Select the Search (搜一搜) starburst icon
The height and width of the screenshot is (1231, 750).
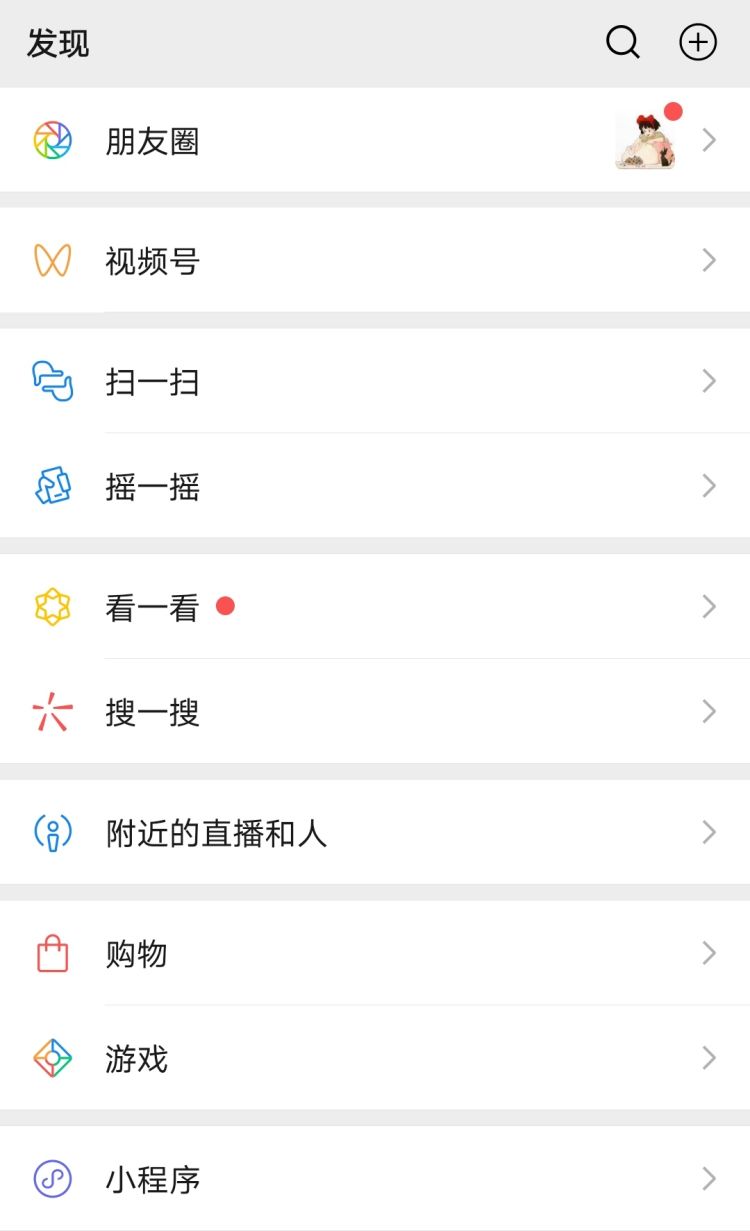point(52,712)
